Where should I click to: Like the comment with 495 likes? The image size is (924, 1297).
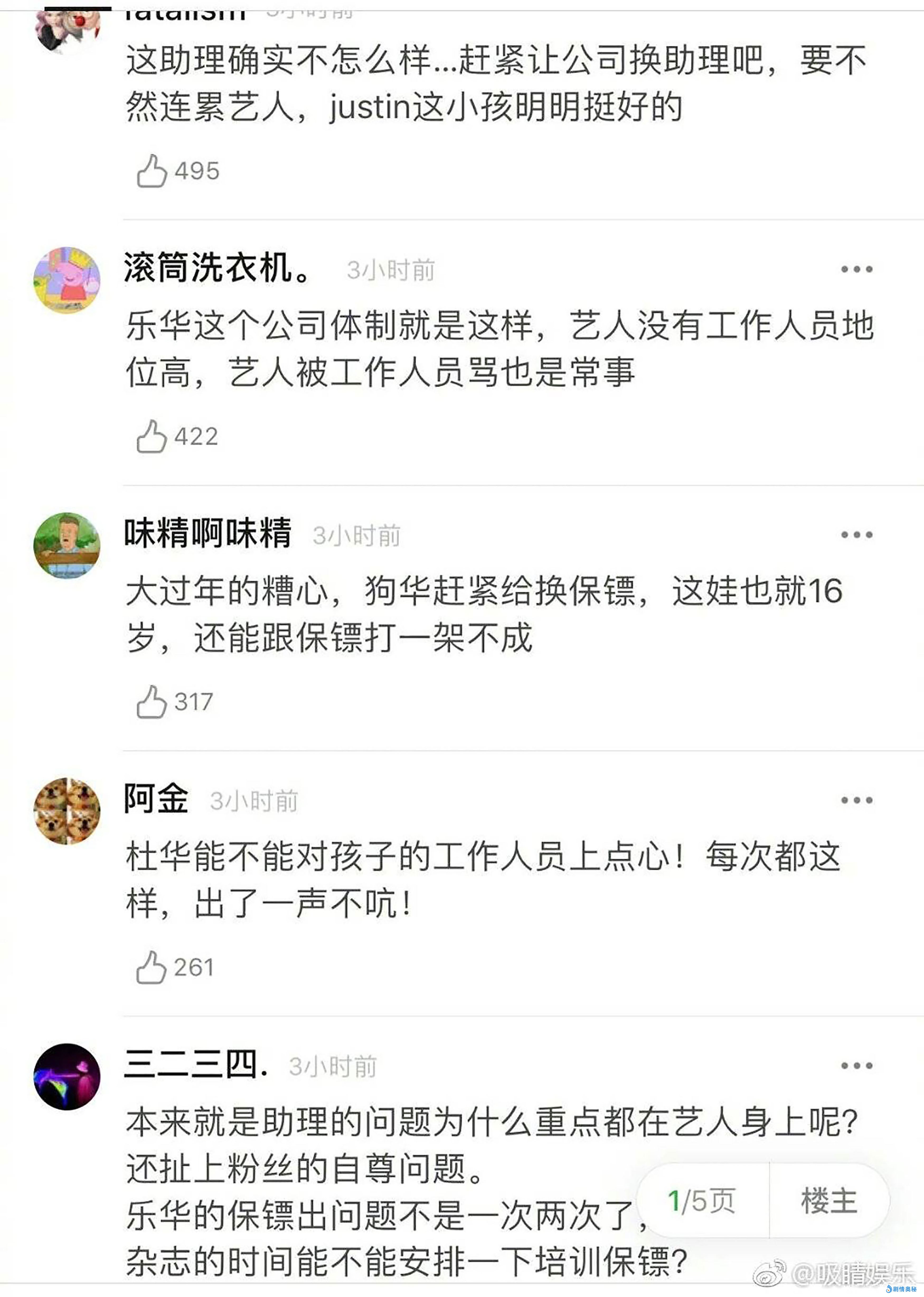point(152,171)
